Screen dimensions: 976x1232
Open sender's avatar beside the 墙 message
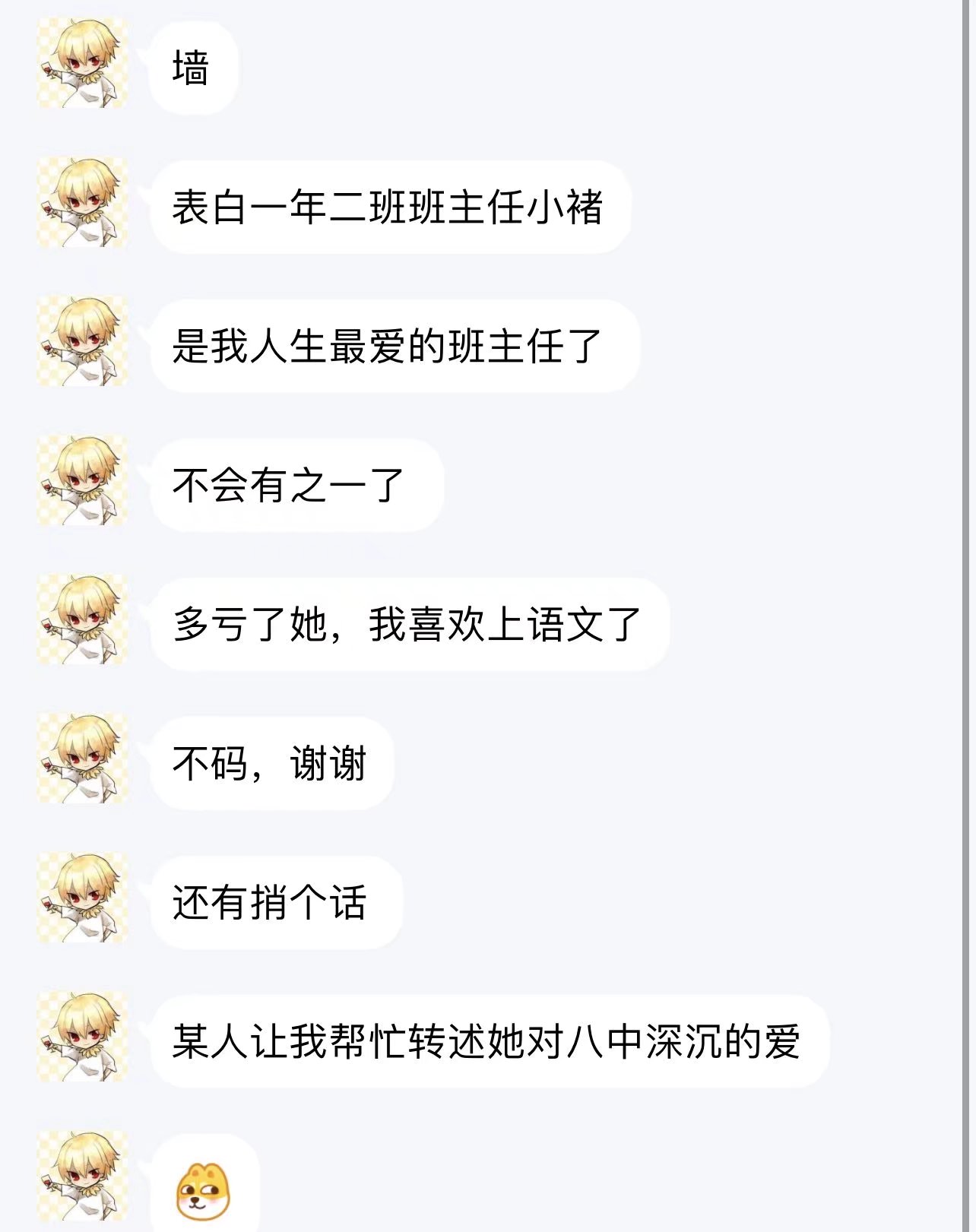click(x=82, y=64)
